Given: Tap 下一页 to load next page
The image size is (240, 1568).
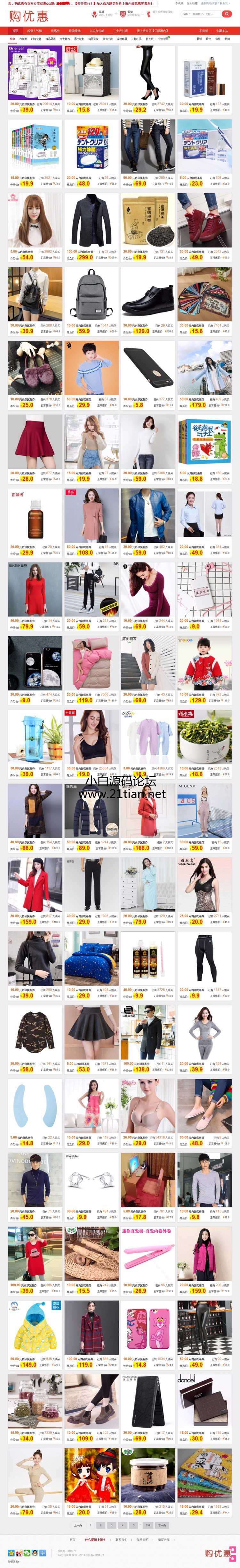Looking at the screenshot, I should 161,1525.
